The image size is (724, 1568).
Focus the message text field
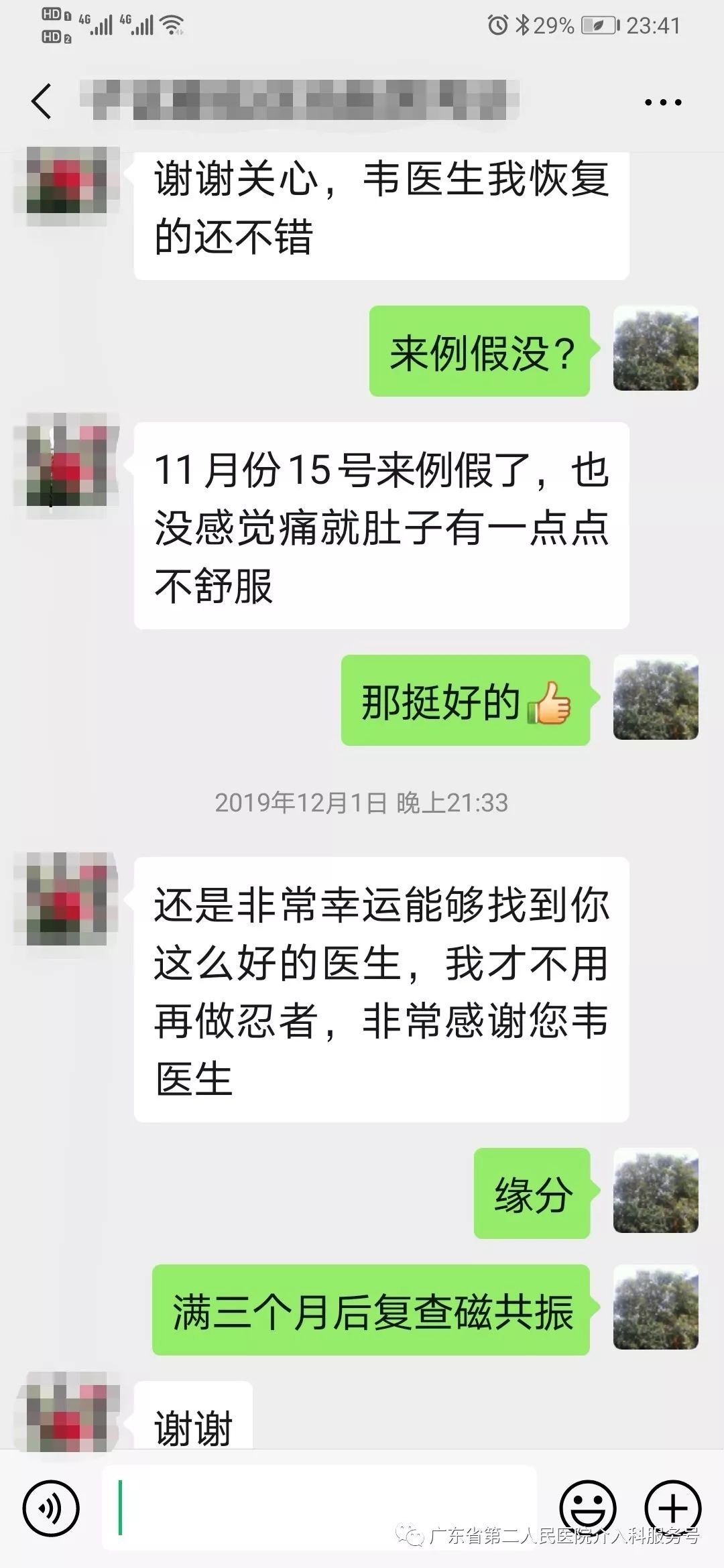click(x=318, y=1508)
